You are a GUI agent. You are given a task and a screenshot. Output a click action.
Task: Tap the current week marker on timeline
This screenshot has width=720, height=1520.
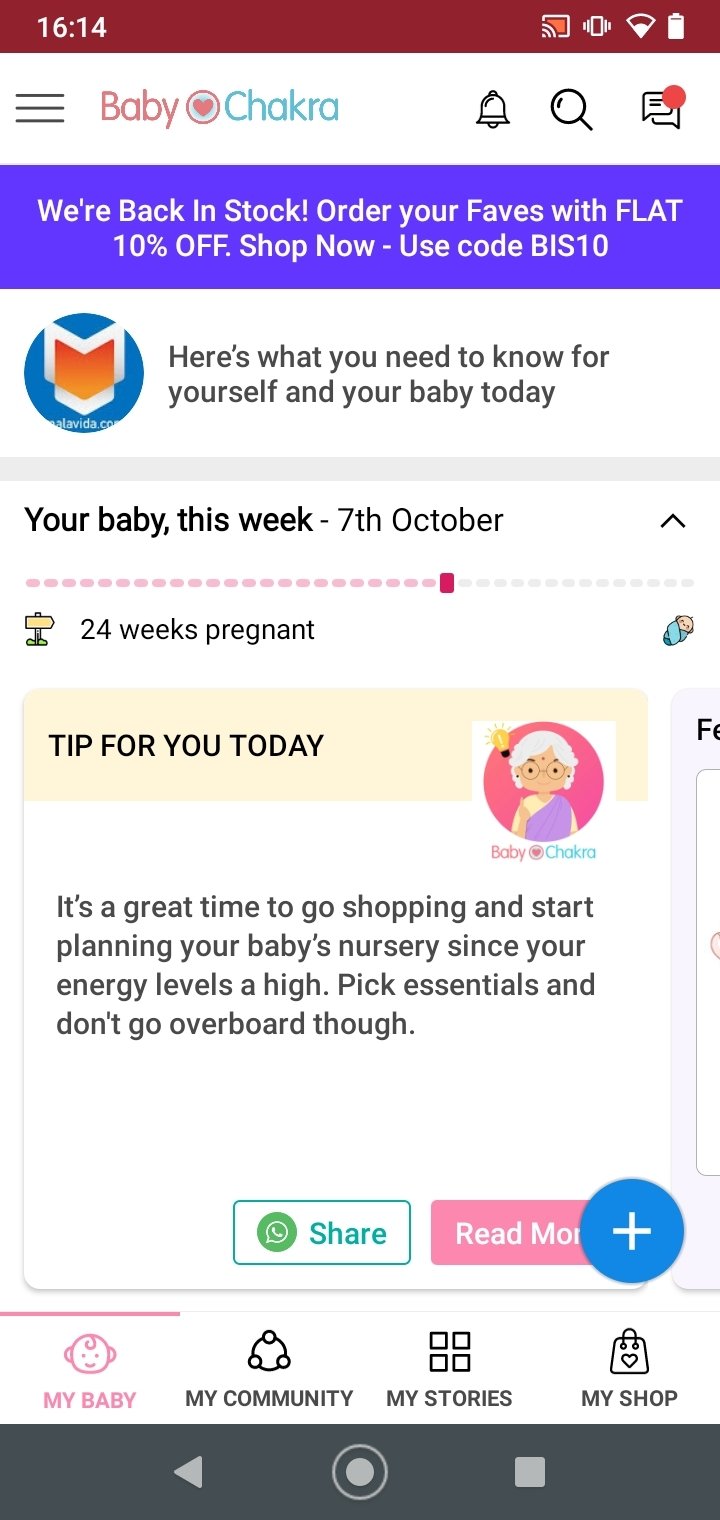point(447,582)
